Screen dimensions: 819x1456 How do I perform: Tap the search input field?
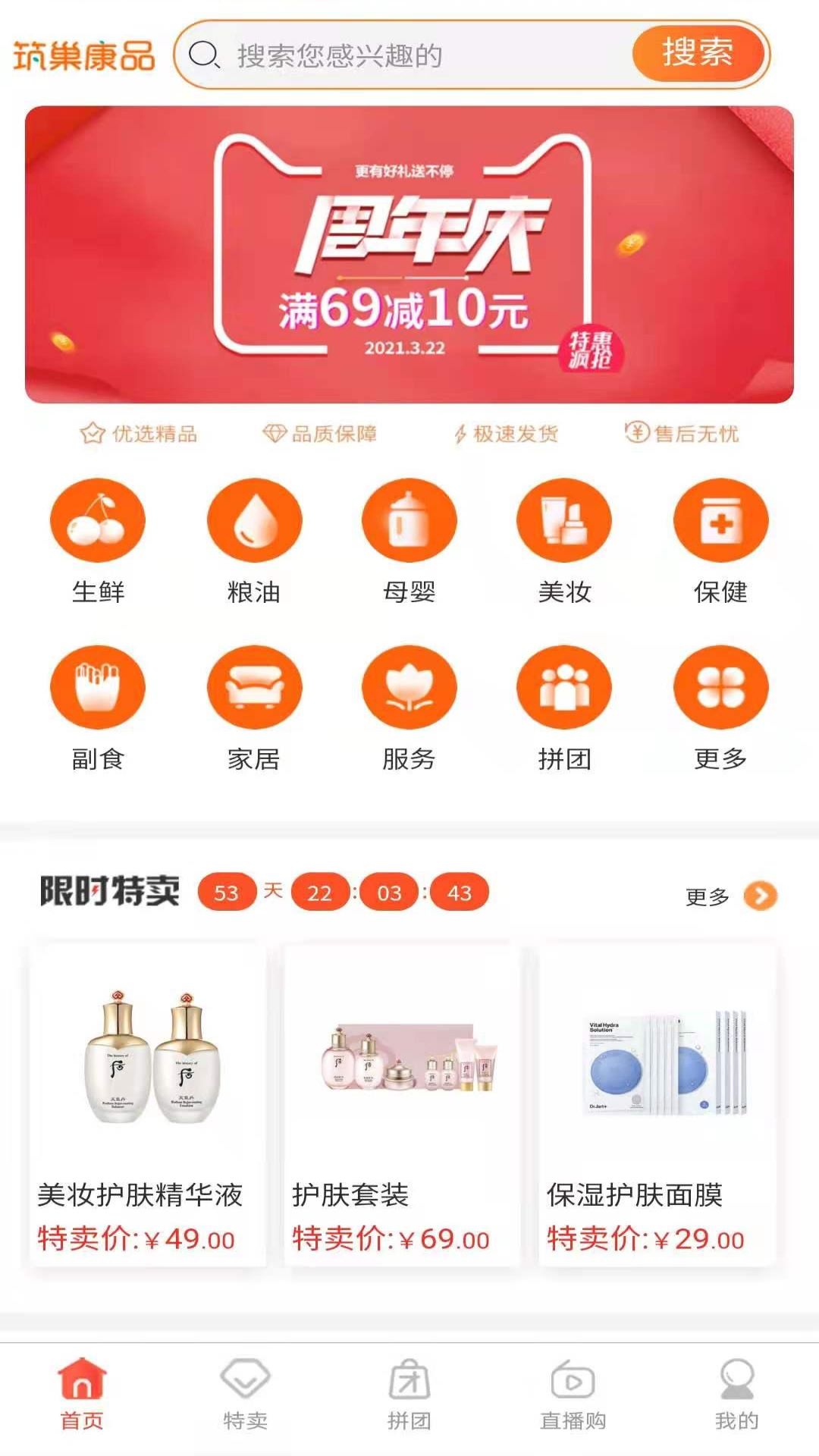(x=409, y=55)
